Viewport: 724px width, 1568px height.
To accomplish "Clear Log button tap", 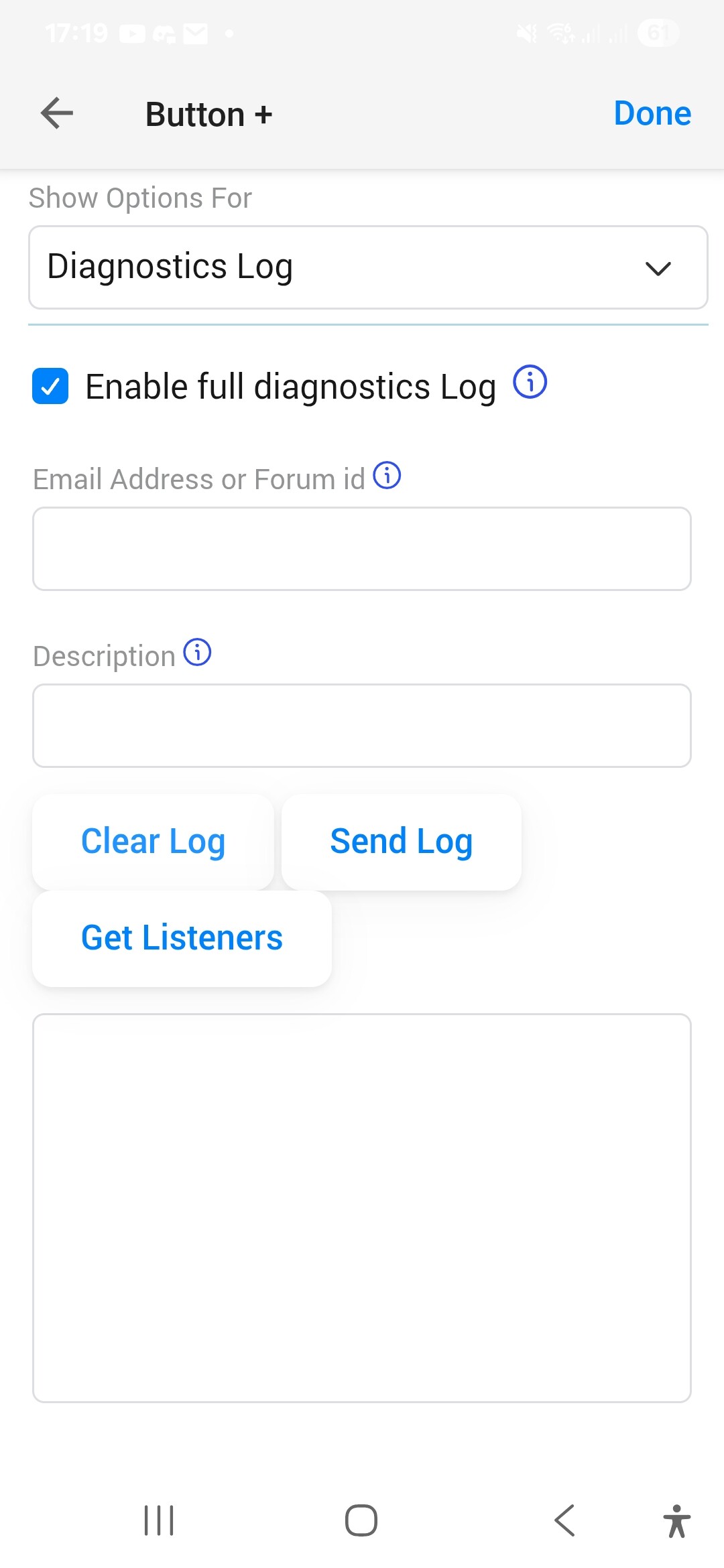I will [x=153, y=842].
